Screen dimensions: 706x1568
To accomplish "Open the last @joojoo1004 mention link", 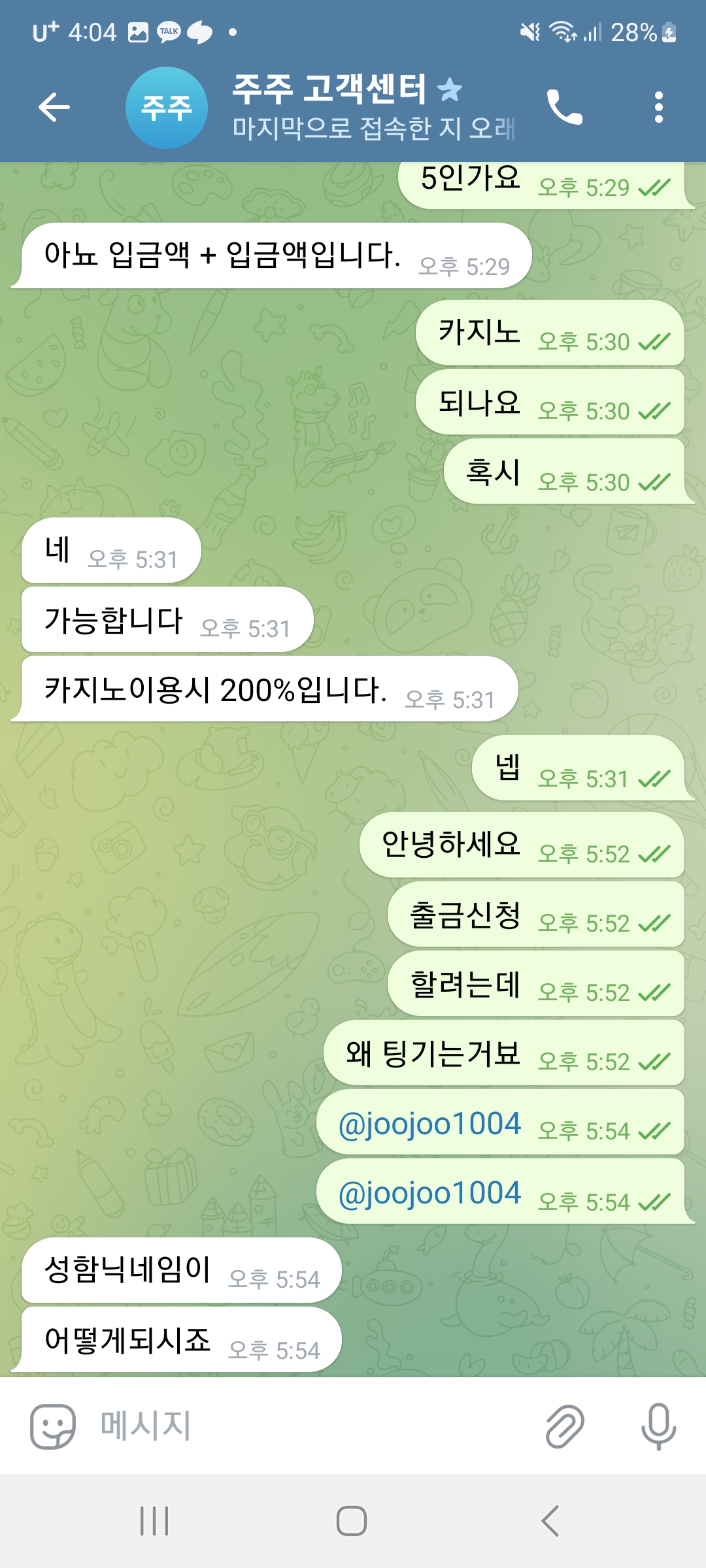I will pos(429,1193).
